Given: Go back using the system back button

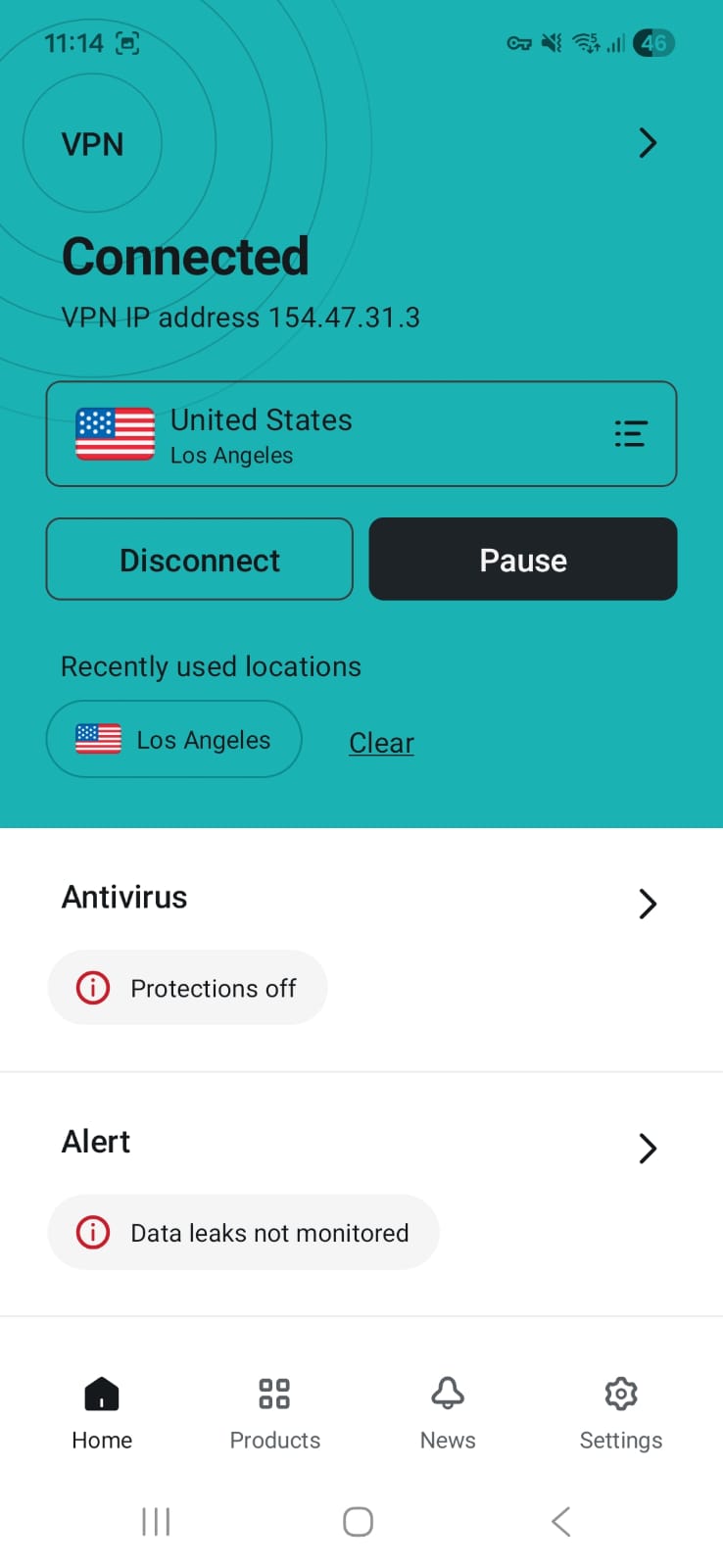Looking at the screenshot, I should click(560, 1522).
